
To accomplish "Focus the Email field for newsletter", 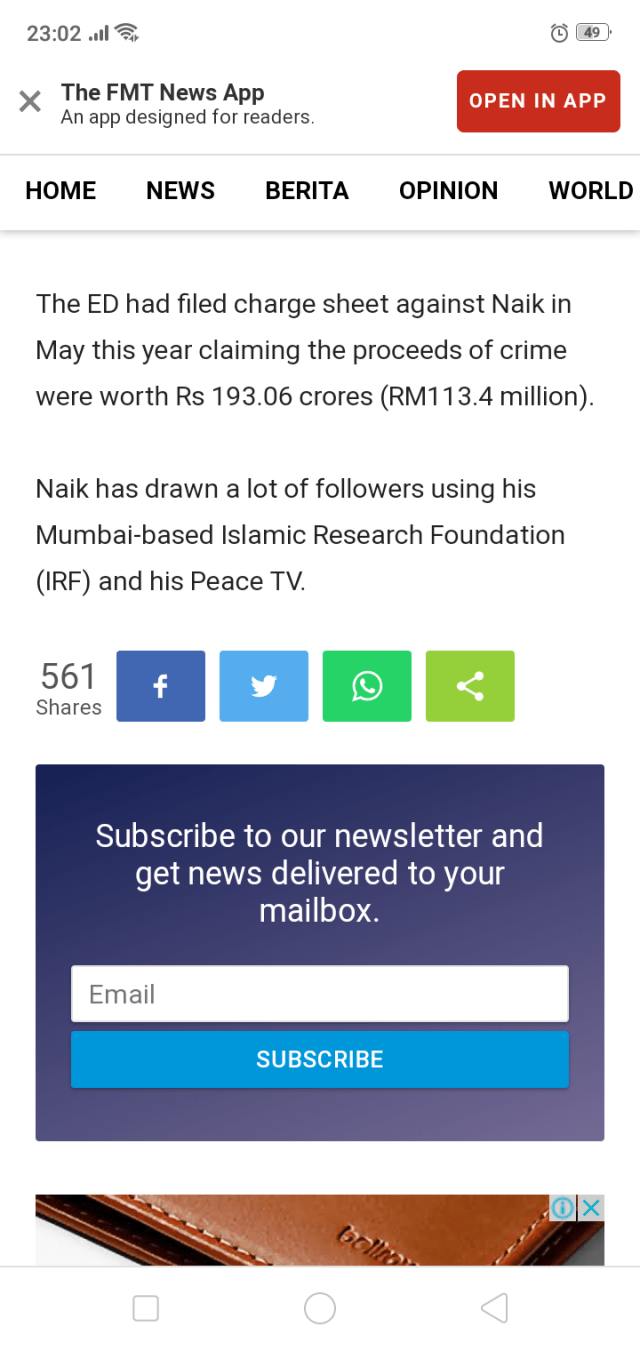I will pos(320,994).
